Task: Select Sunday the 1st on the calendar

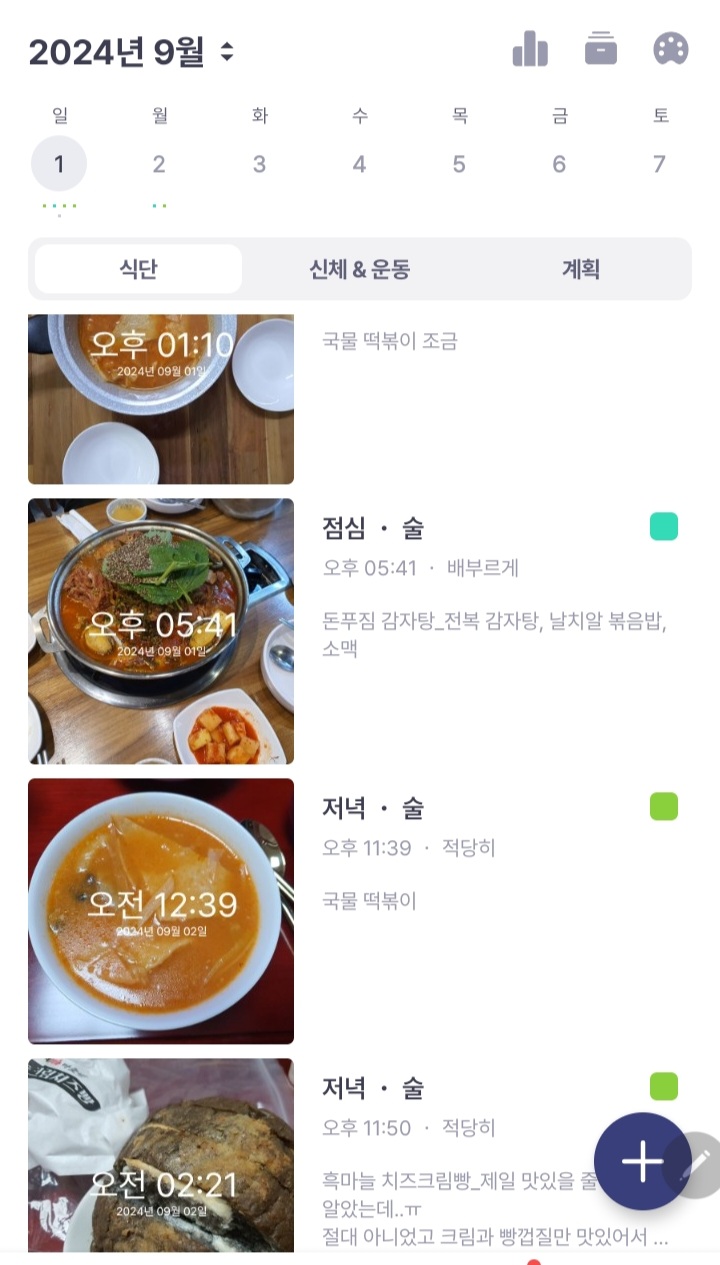Action: 59,164
